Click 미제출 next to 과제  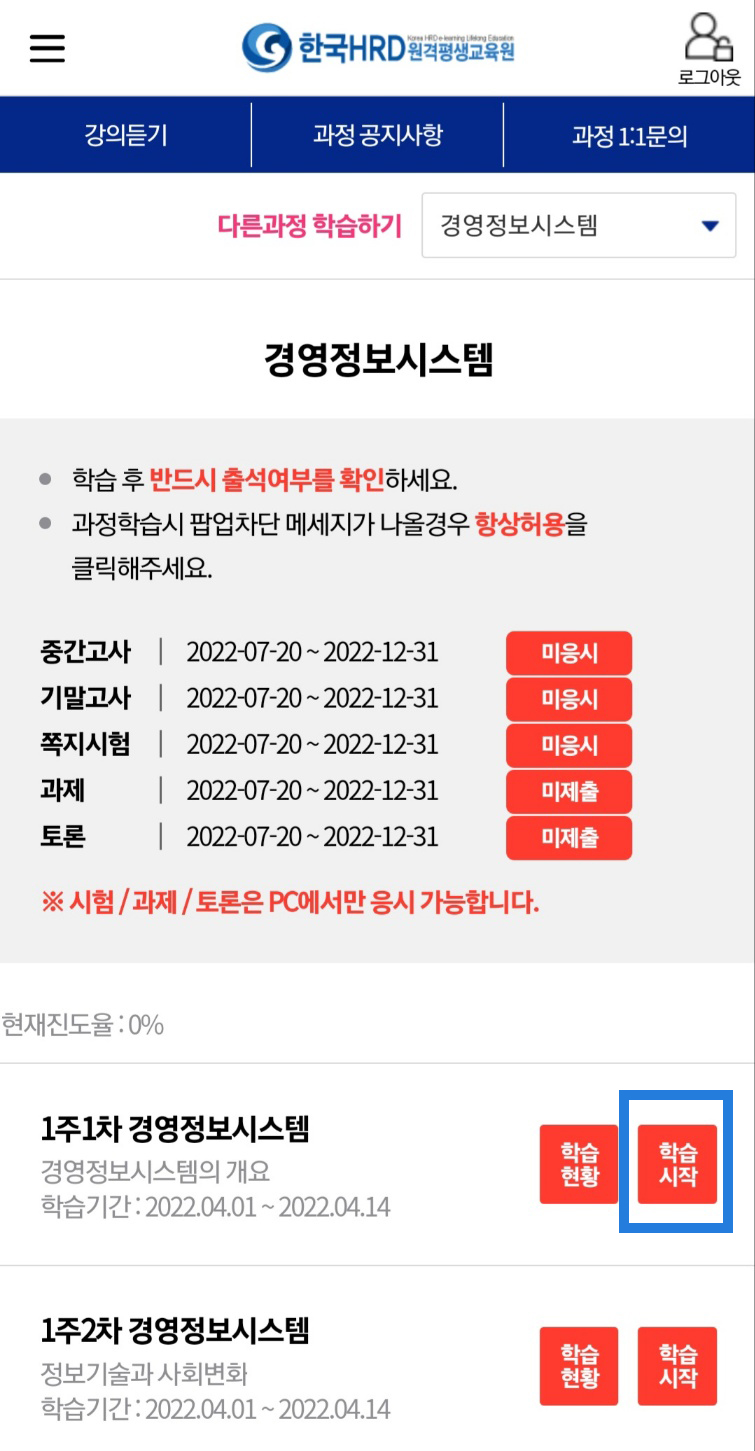(569, 791)
